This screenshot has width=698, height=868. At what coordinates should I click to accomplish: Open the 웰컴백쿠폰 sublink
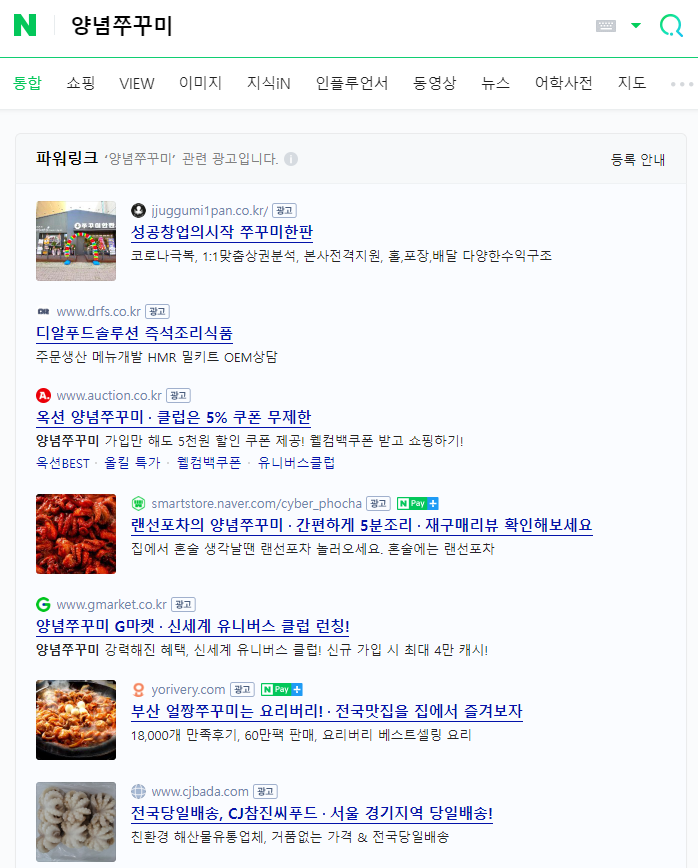pos(209,463)
